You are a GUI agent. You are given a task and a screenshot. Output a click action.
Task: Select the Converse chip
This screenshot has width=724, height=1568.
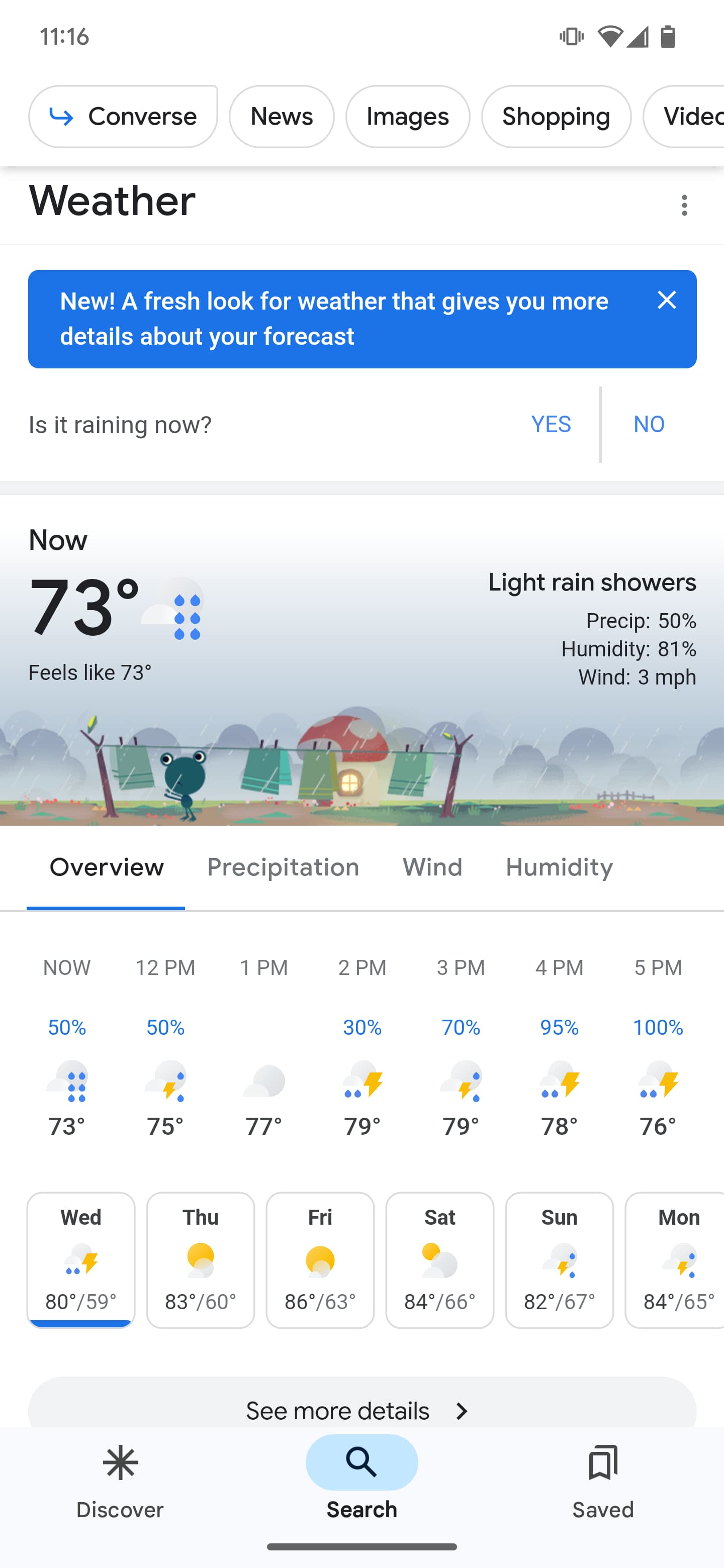(123, 117)
